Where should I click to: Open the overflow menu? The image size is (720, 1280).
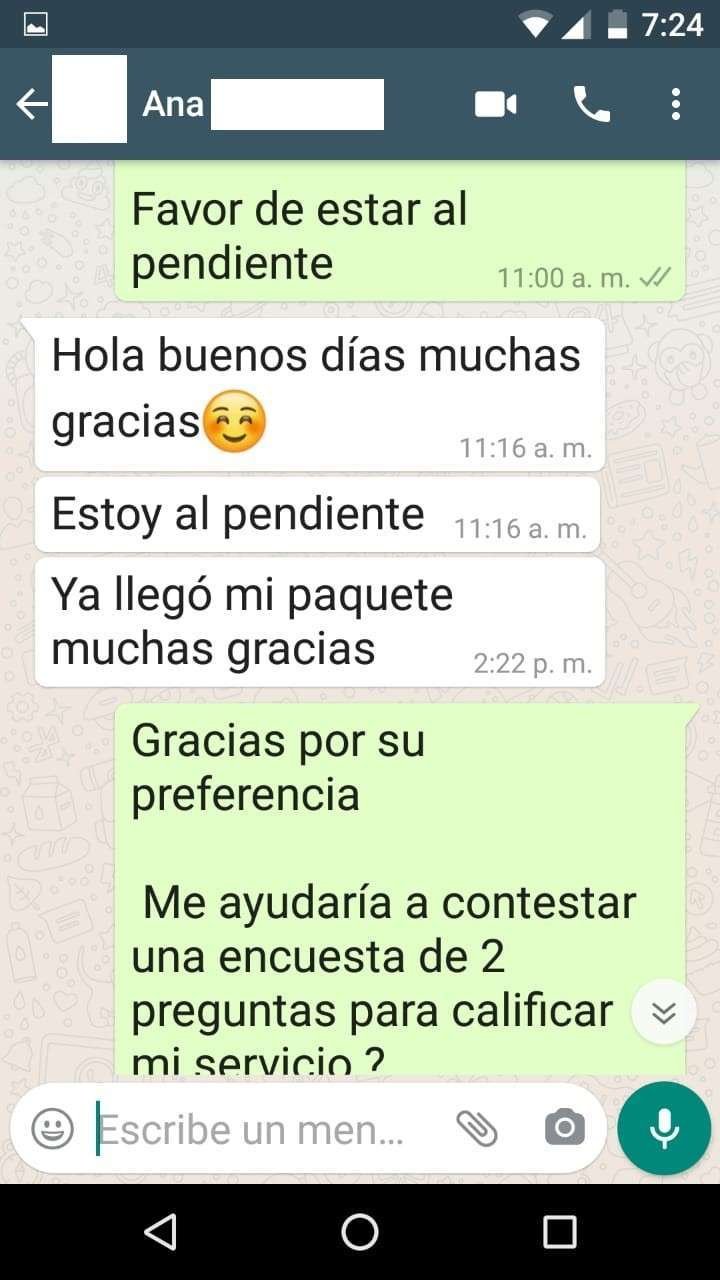676,104
